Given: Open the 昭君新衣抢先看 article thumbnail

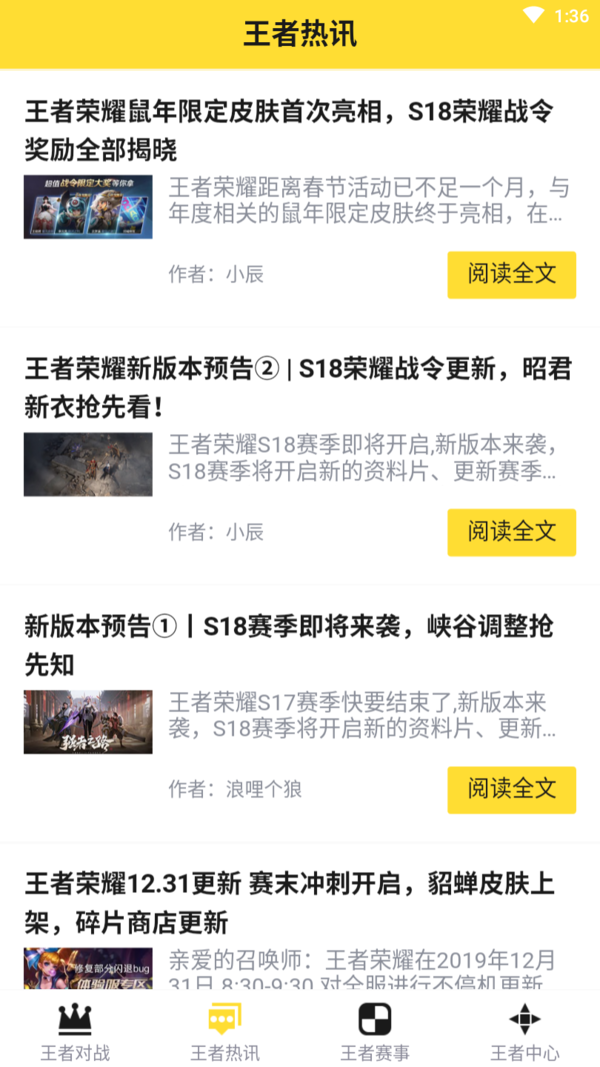Looking at the screenshot, I should pyautogui.click(x=88, y=464).
